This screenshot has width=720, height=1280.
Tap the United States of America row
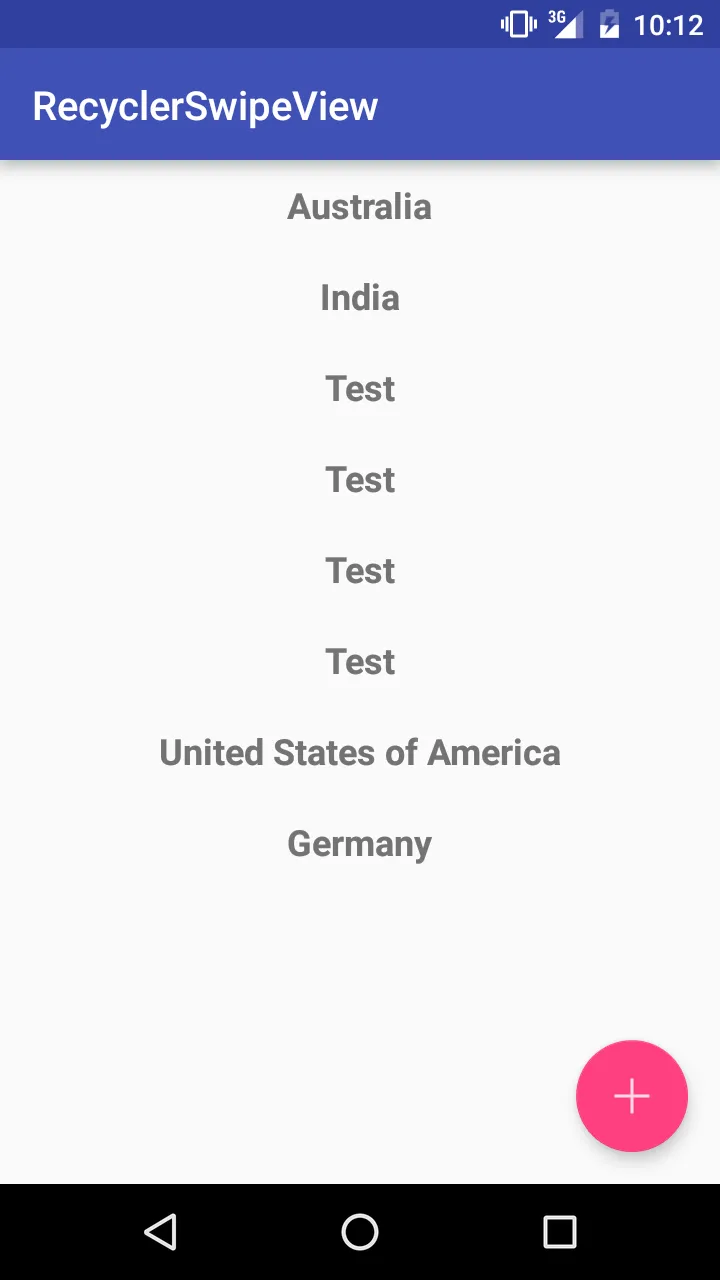pyautogui.click(x=360, y=753)
